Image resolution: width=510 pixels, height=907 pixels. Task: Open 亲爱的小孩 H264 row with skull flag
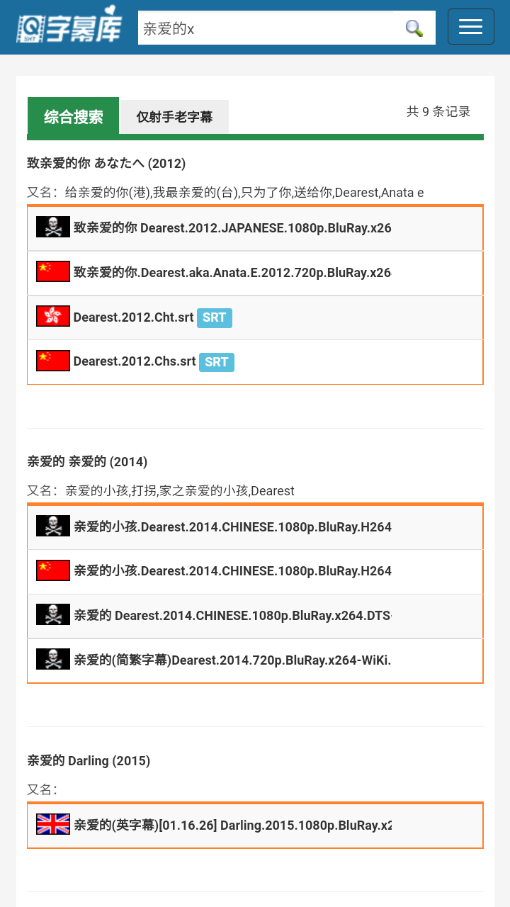(x=255, y=527)
